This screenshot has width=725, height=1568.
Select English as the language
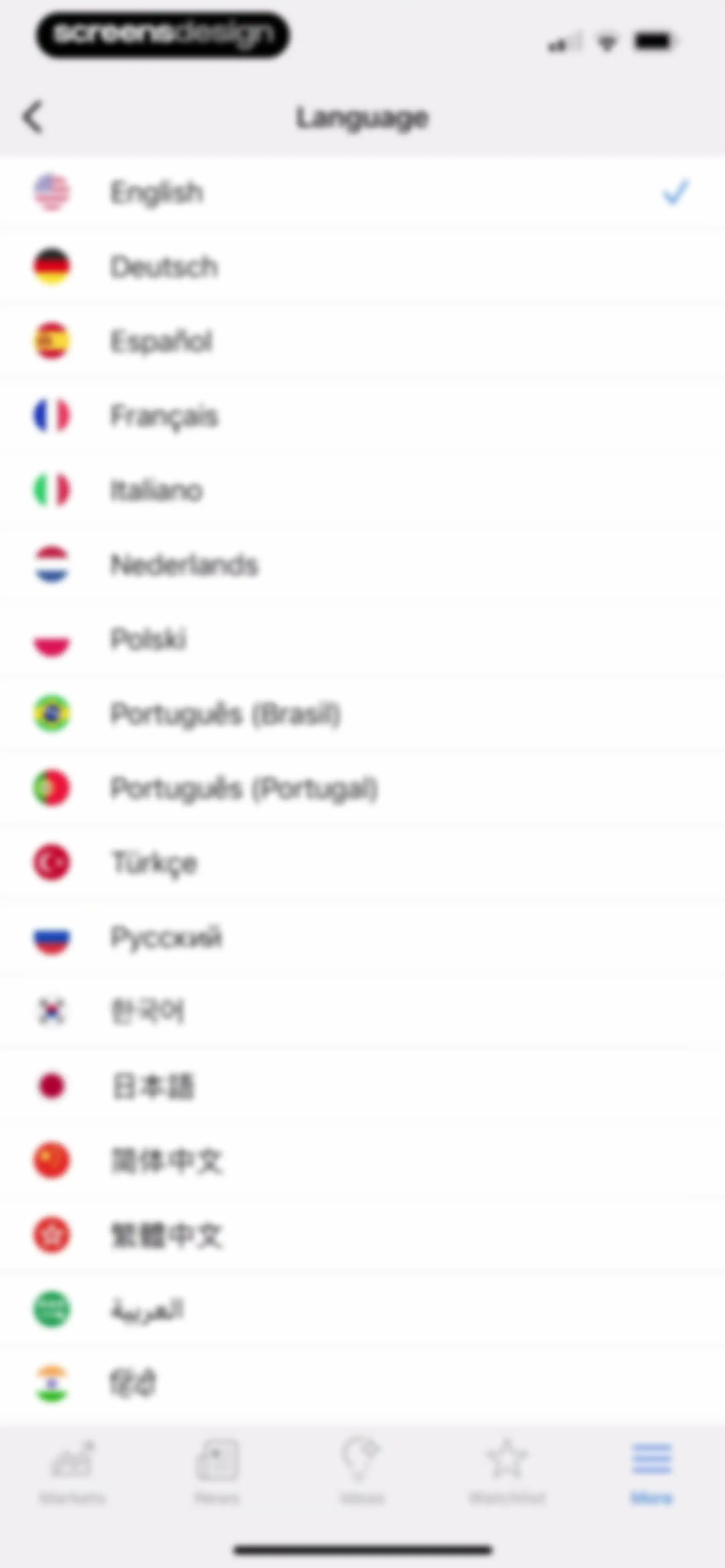click(362, 192)
